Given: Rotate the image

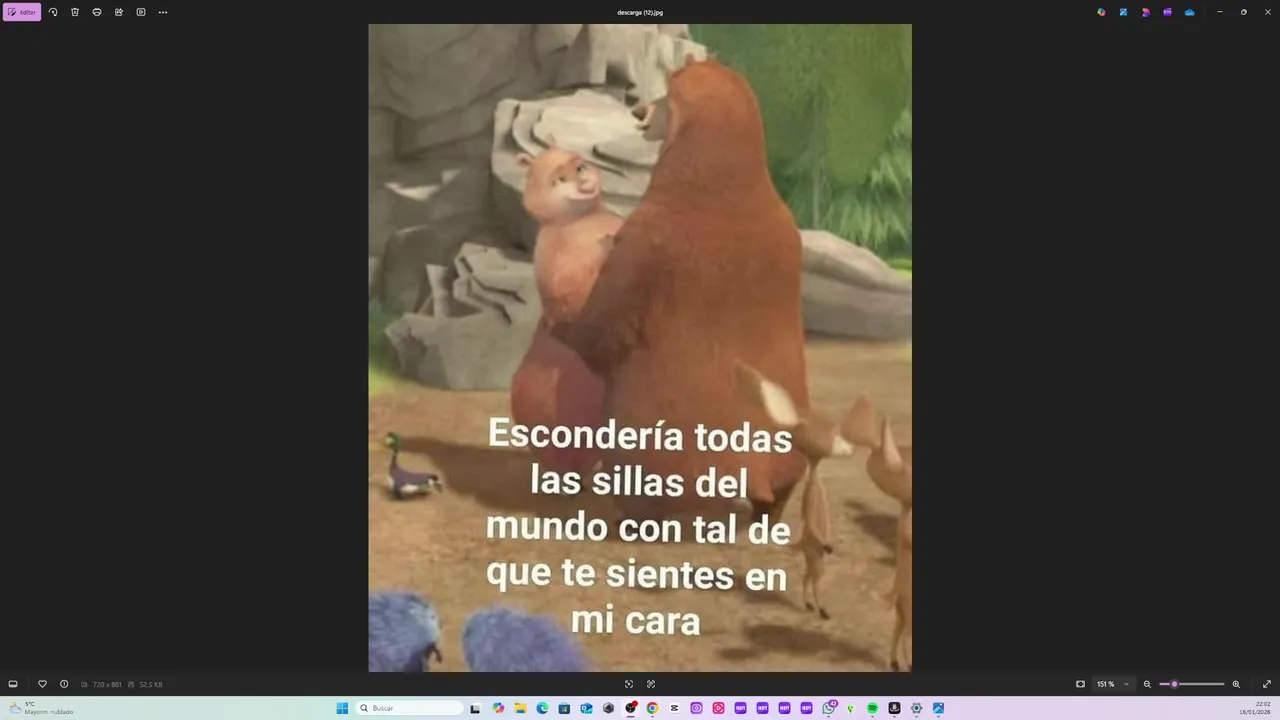Looking at the screenshot, I should (x=53, y=12).
